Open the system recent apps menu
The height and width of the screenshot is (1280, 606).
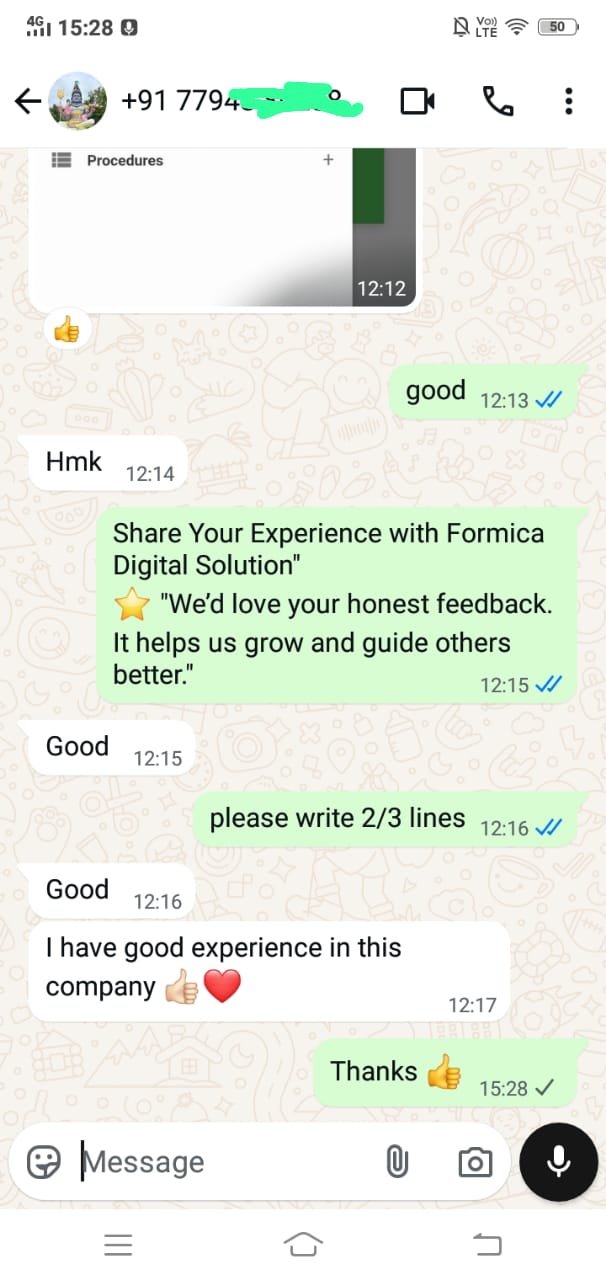[x=118, y=1244]
